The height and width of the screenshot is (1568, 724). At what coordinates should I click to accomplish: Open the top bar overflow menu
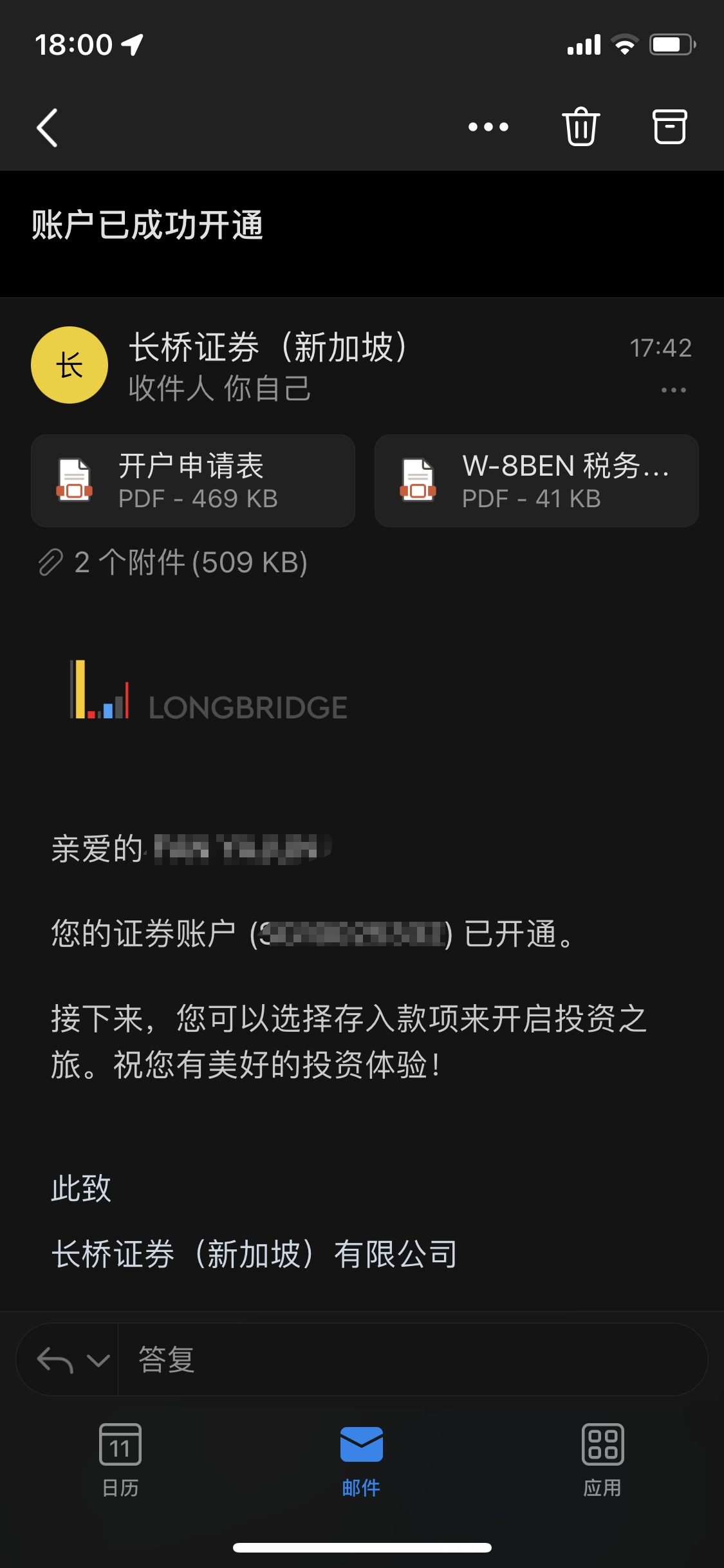coord(488,127)
